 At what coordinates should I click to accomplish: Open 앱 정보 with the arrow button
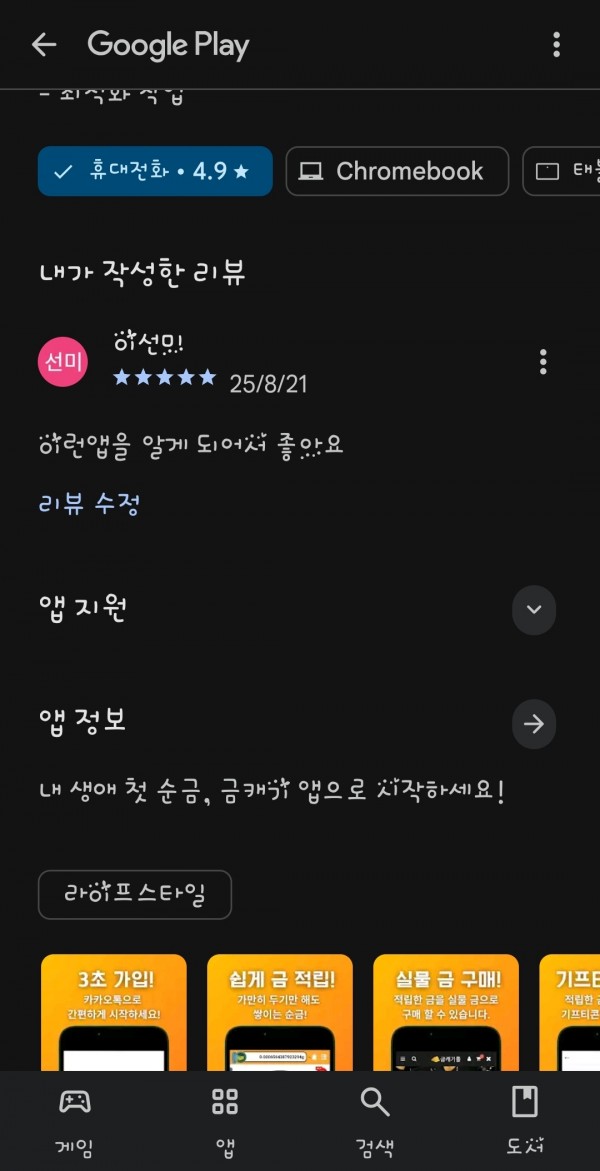[x=533, y=724]
